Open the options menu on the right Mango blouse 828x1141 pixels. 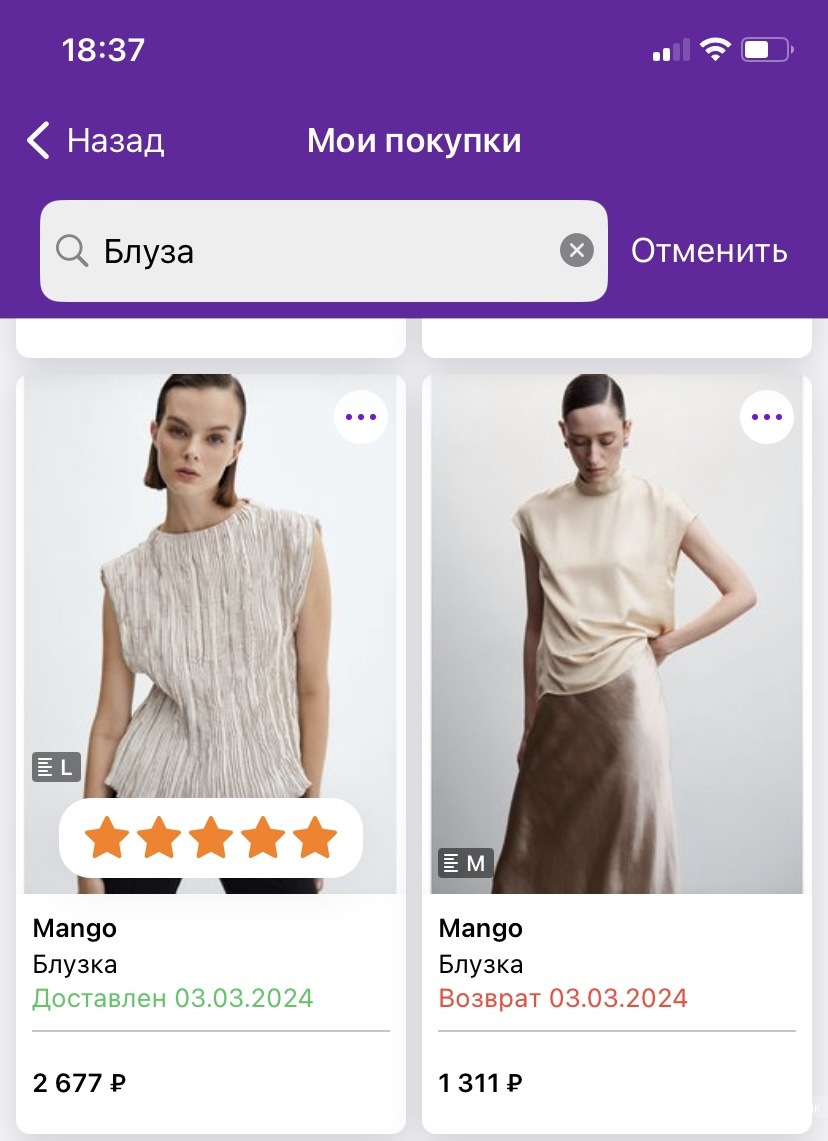[767, 417]
